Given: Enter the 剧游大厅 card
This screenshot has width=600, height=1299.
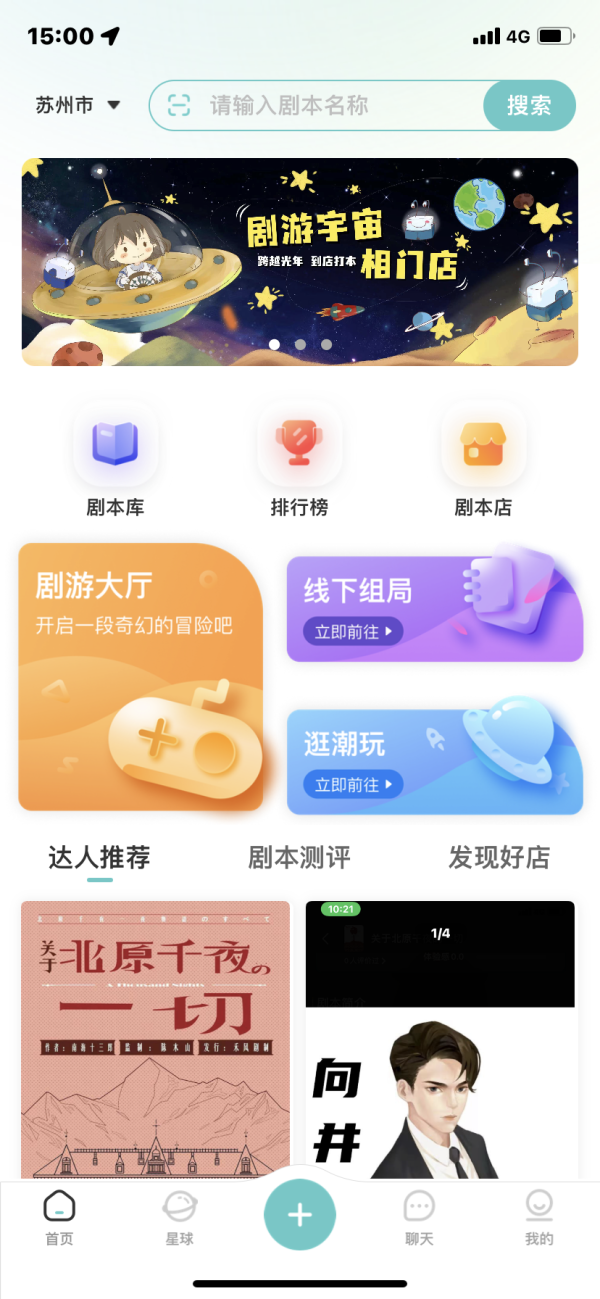Looking at the screenshot, I should tap(140, 677).
